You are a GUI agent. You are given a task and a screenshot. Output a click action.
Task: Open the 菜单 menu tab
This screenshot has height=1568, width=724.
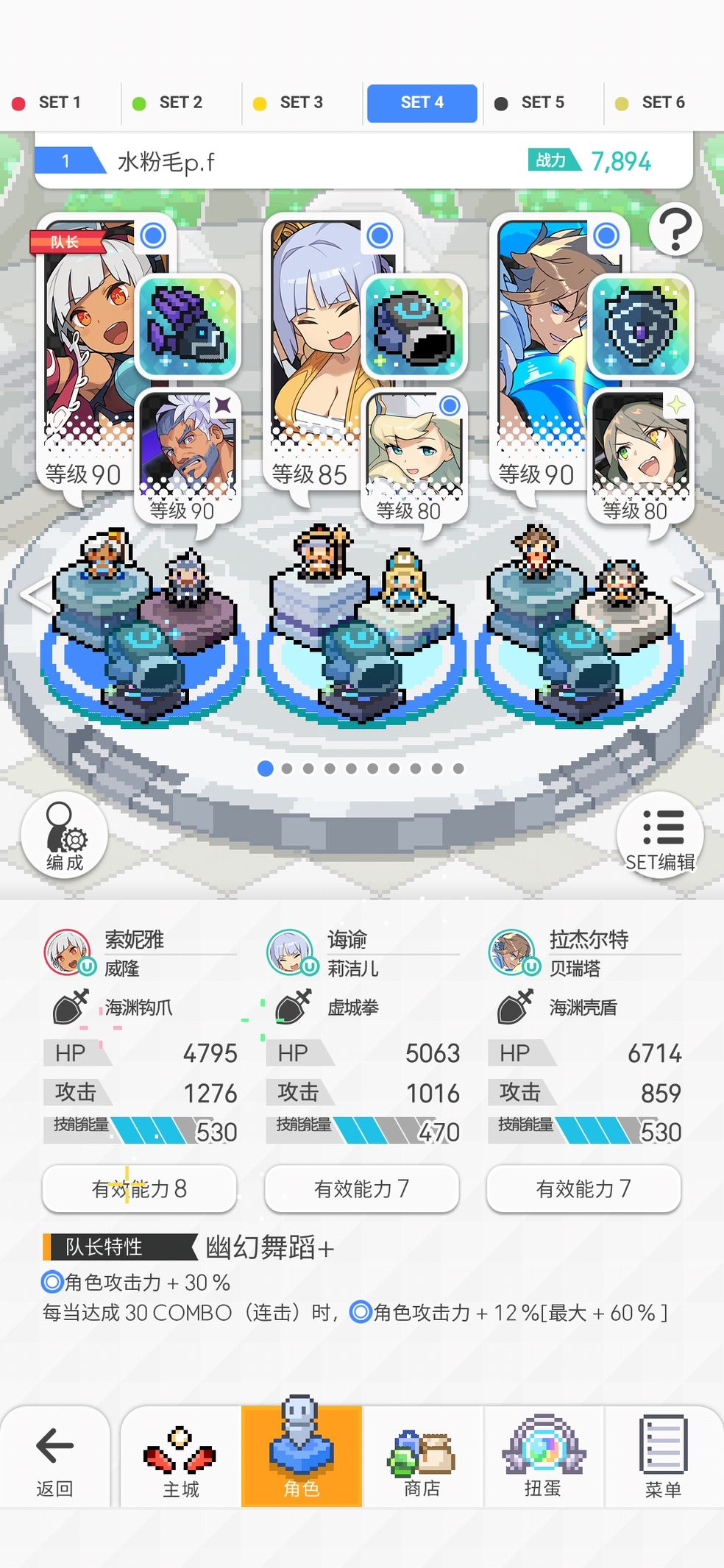coord(663,1457)
